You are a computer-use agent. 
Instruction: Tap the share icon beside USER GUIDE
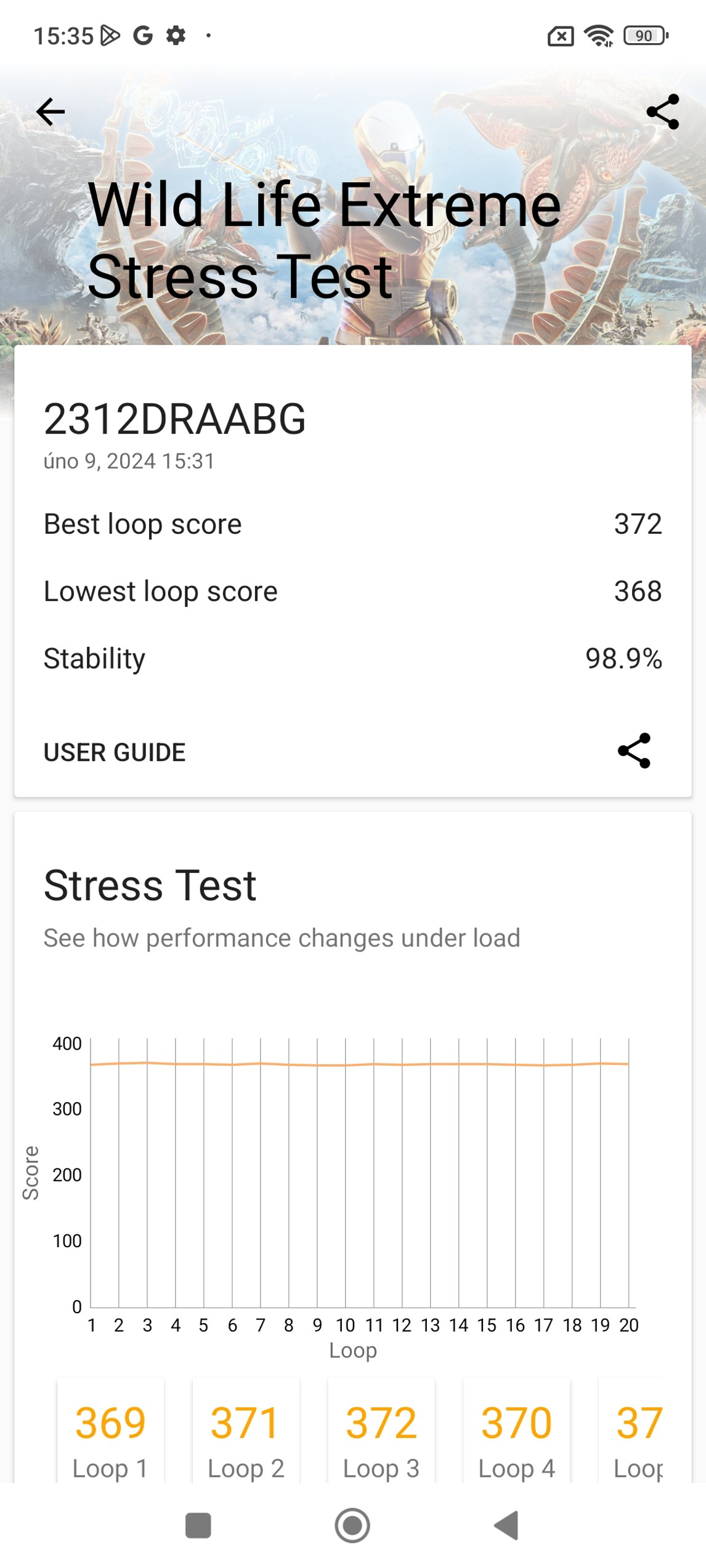[635, 750]
